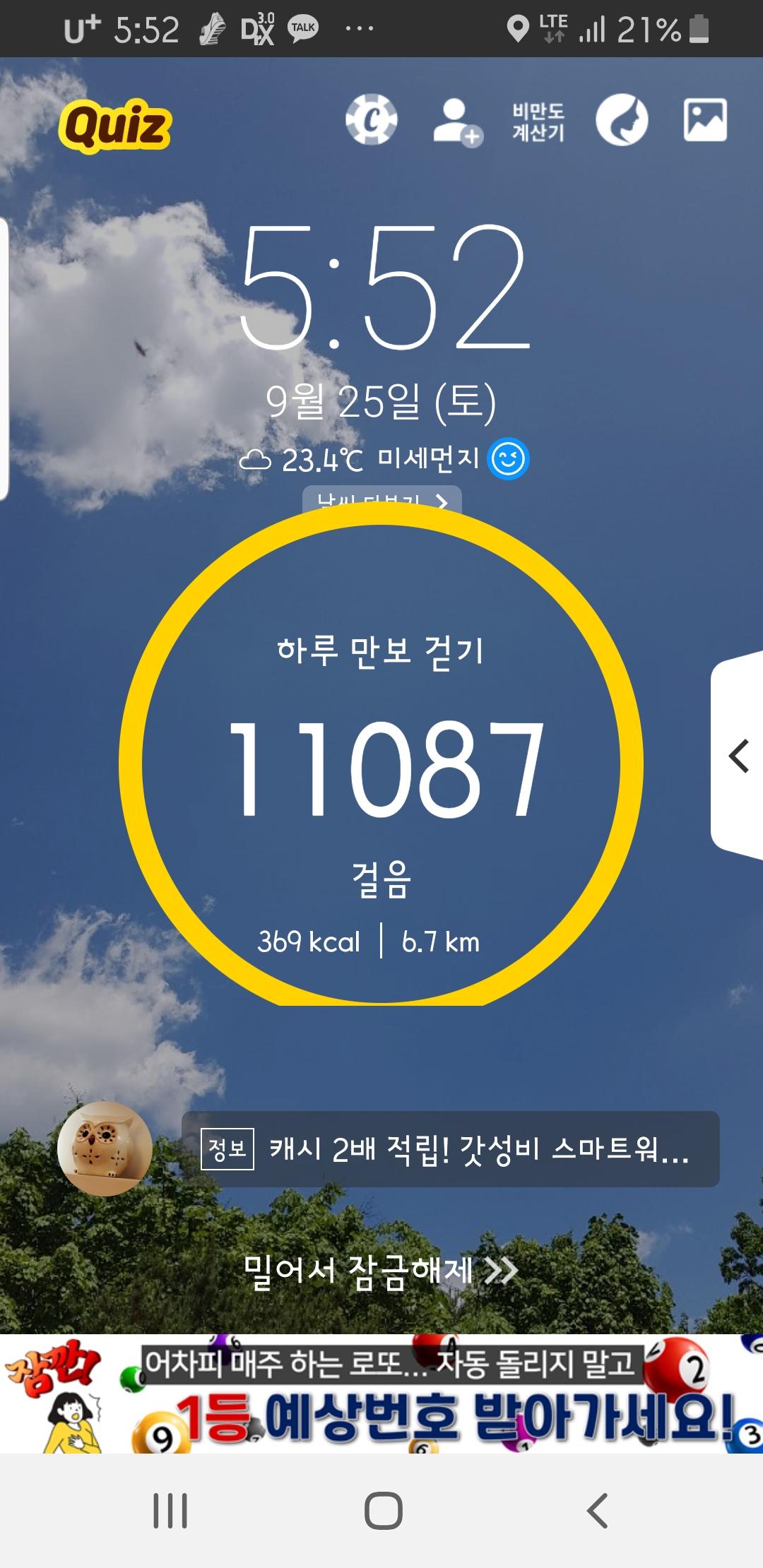Tap the owl profile picture
The height and width of the screenshot is (1568, 763).
point(105,1148)
